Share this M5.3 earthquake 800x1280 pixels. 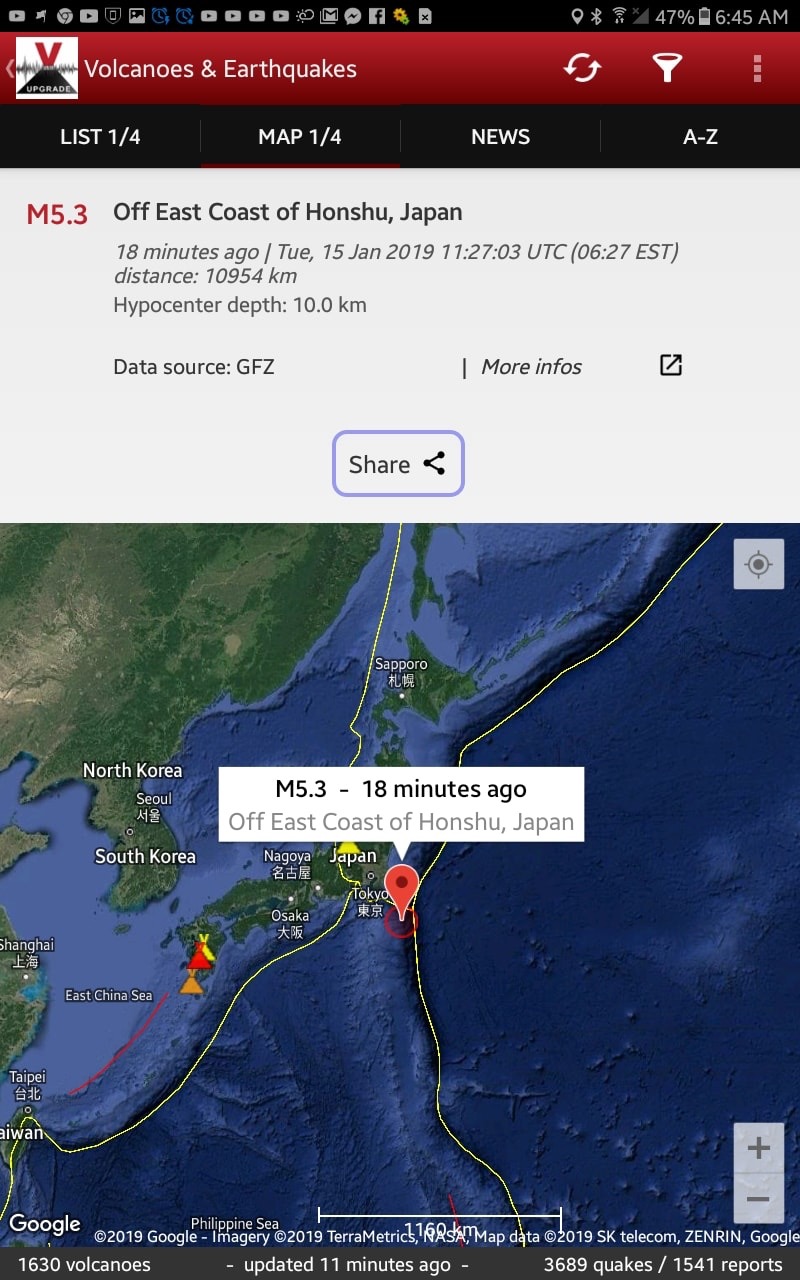pyautogui.click(x=398, y=464)
